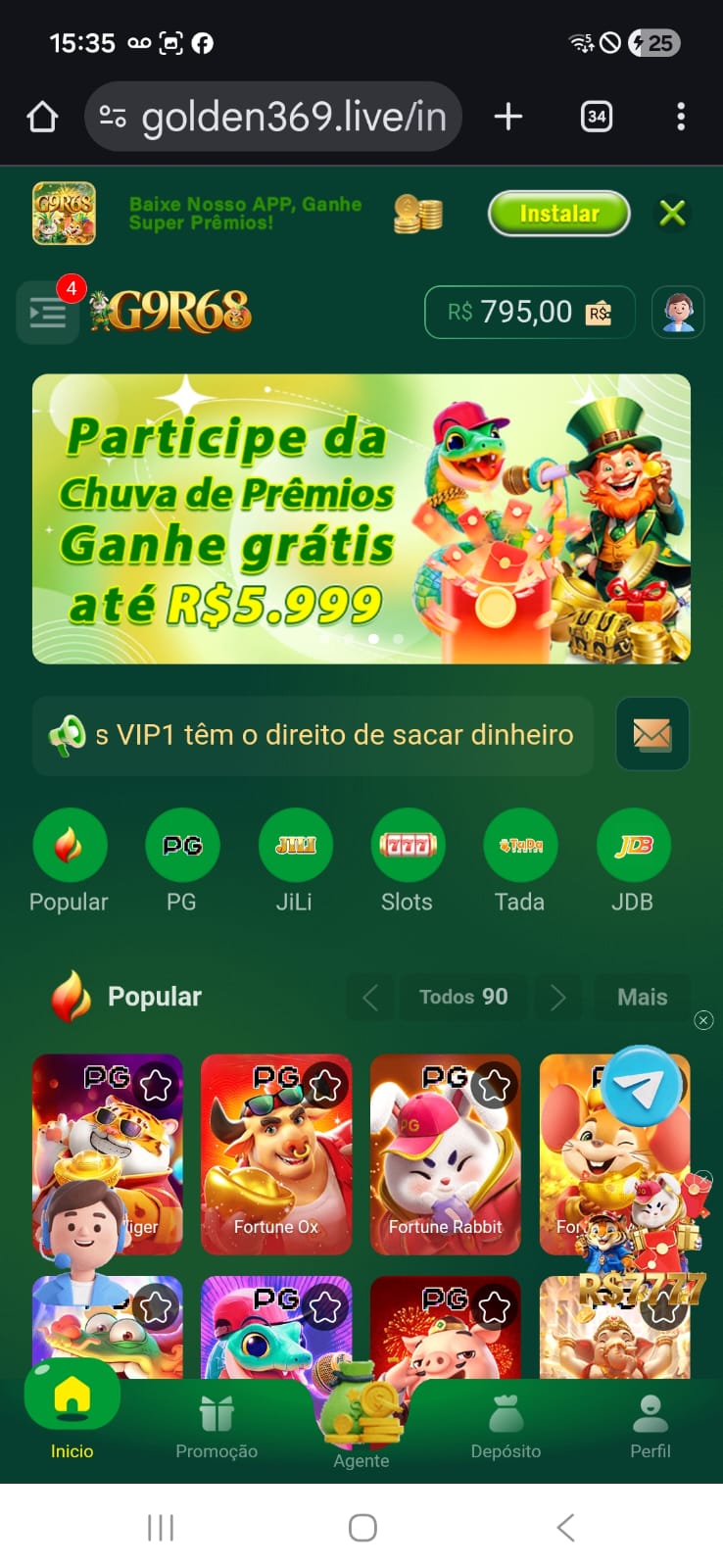Select the Slots game category
Viewport: 723px width, 1568px height.
[x=408, y=845]
